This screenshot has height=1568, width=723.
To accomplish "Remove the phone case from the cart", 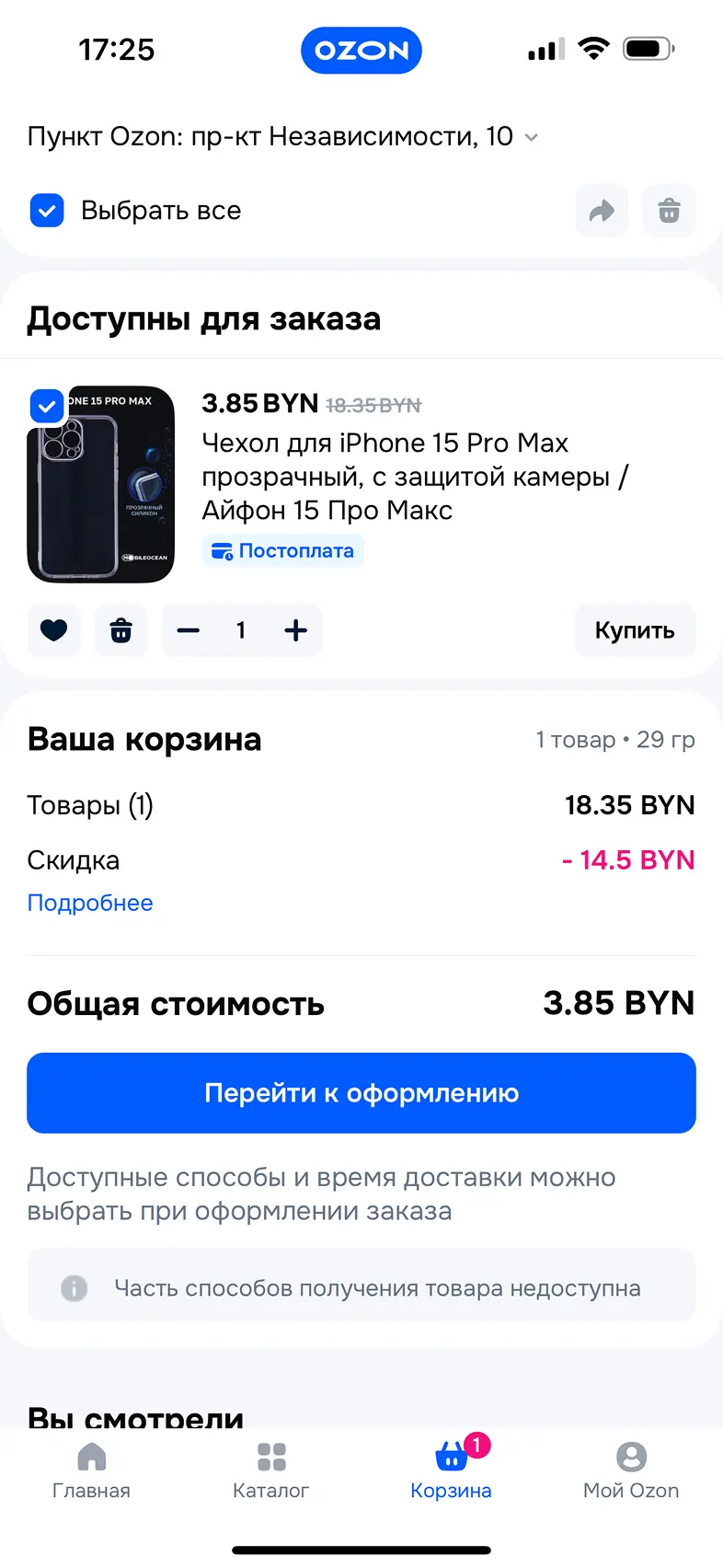I will pyautogui.click(x=121, y=630).
